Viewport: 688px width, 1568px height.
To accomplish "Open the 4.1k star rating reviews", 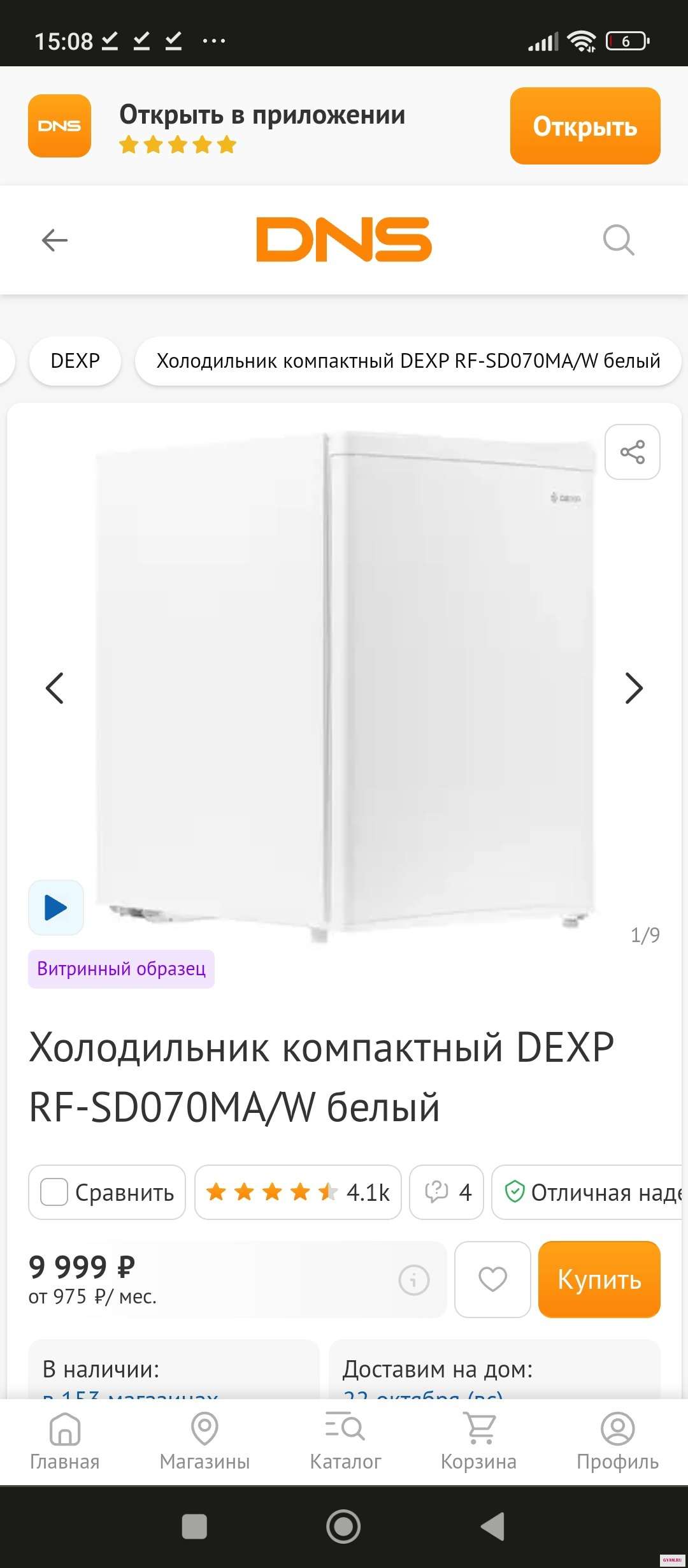I will (x=297, y=1192).
